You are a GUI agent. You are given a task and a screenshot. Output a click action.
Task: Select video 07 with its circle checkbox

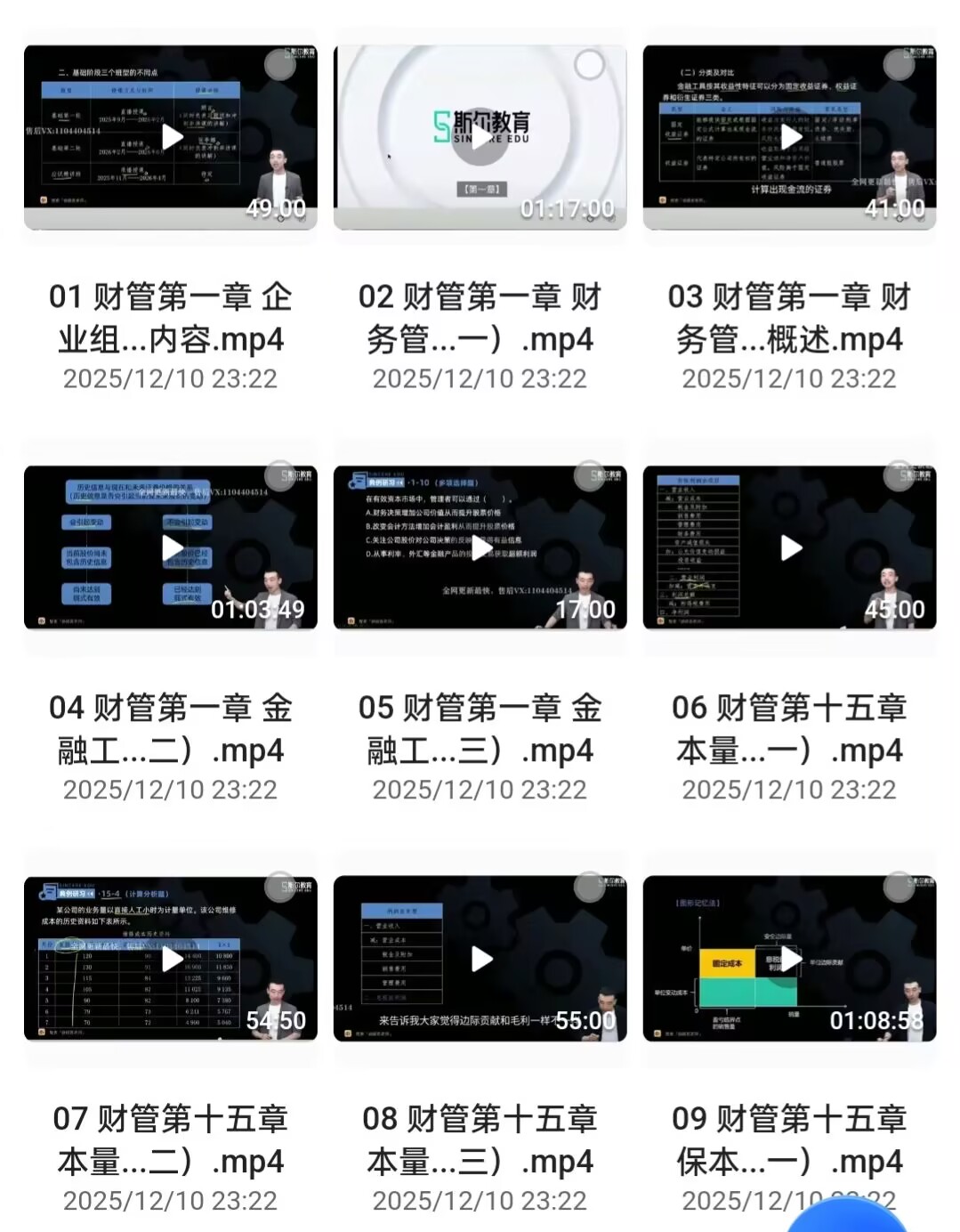(x=280, y=887)
